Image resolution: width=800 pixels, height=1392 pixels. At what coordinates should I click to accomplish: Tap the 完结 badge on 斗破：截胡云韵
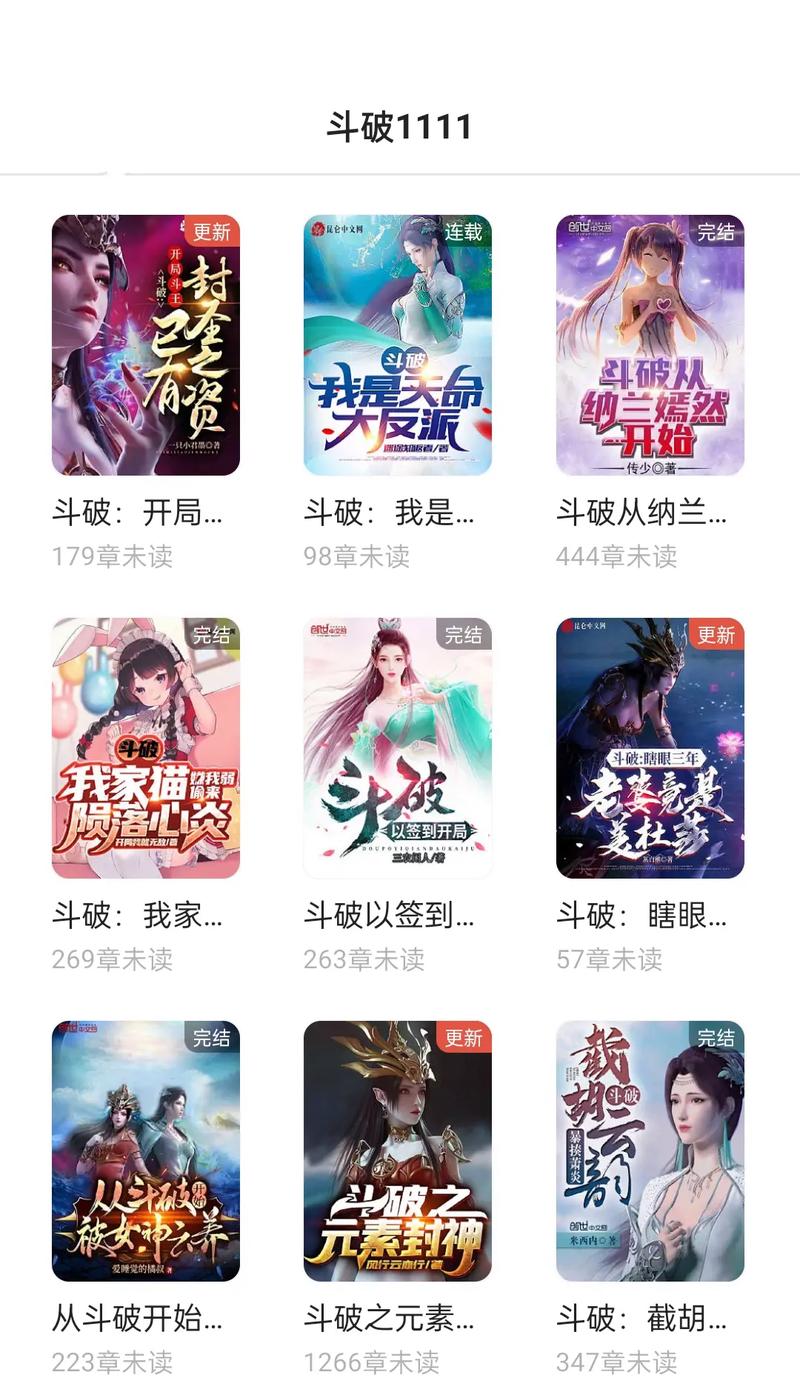(716, 1039)
